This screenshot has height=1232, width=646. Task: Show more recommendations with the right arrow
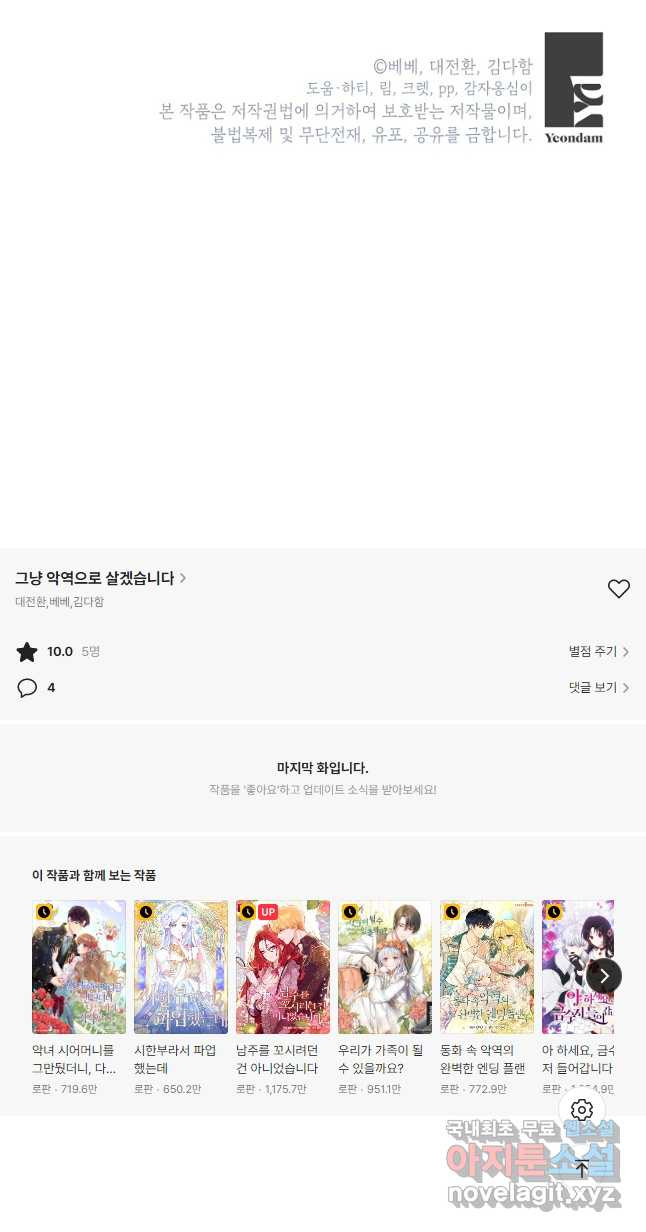[x=604, y=976]
